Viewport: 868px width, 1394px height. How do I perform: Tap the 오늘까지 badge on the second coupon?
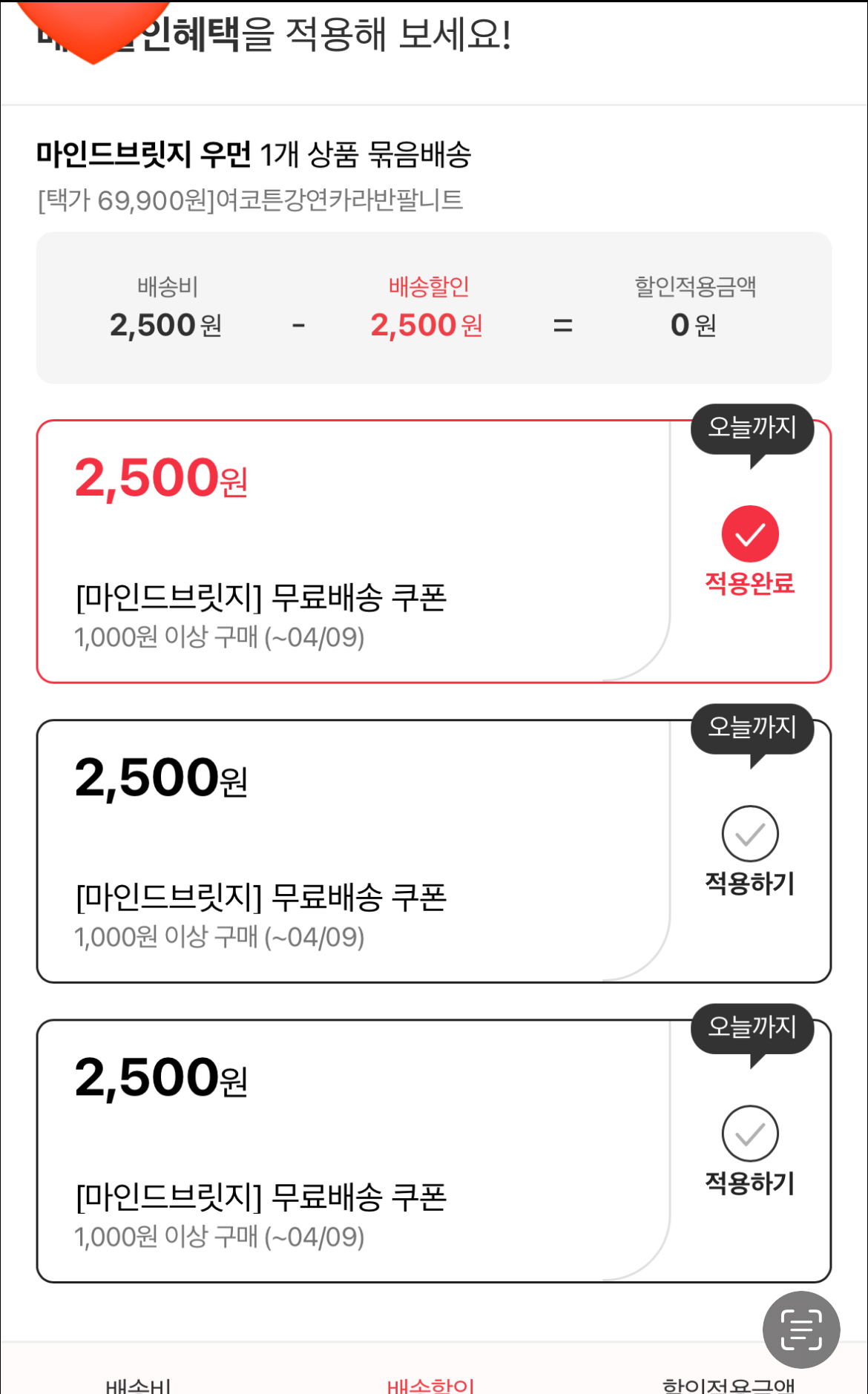[752, 728]
